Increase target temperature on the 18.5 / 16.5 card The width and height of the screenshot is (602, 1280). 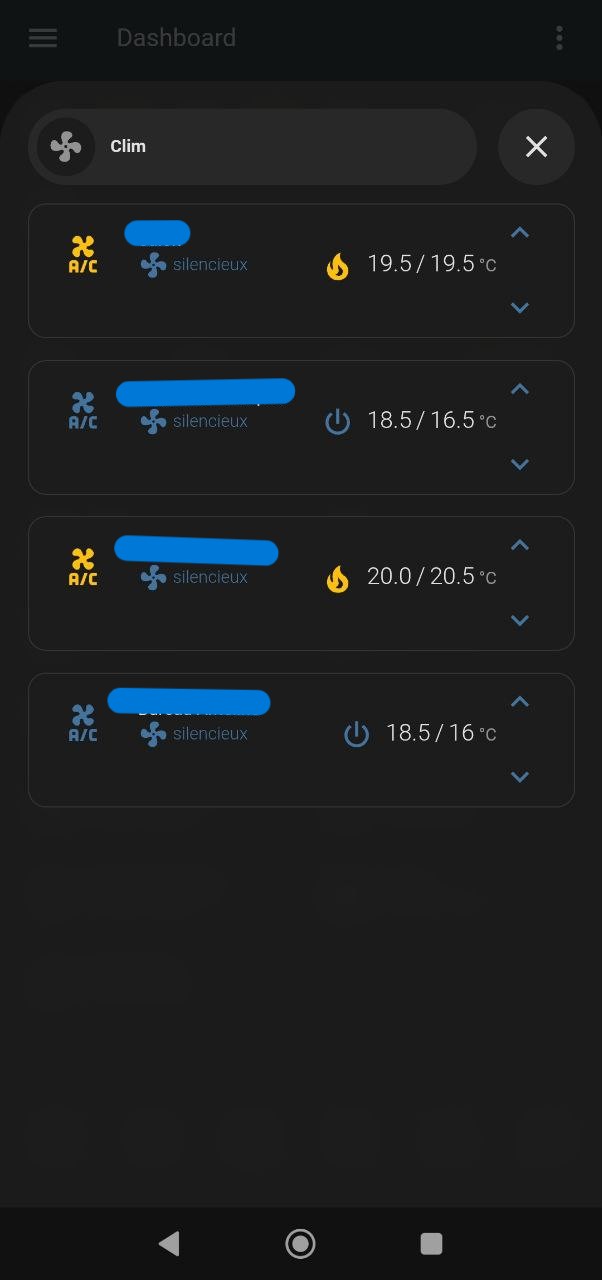pos(519,389)
